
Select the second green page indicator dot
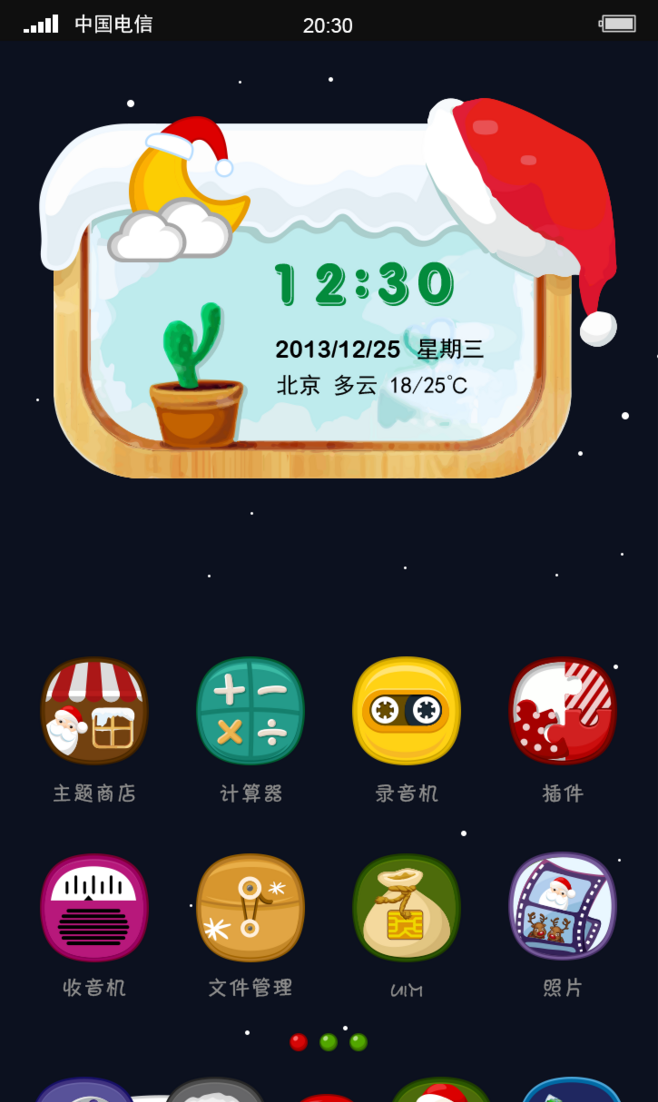point(358,1042)
